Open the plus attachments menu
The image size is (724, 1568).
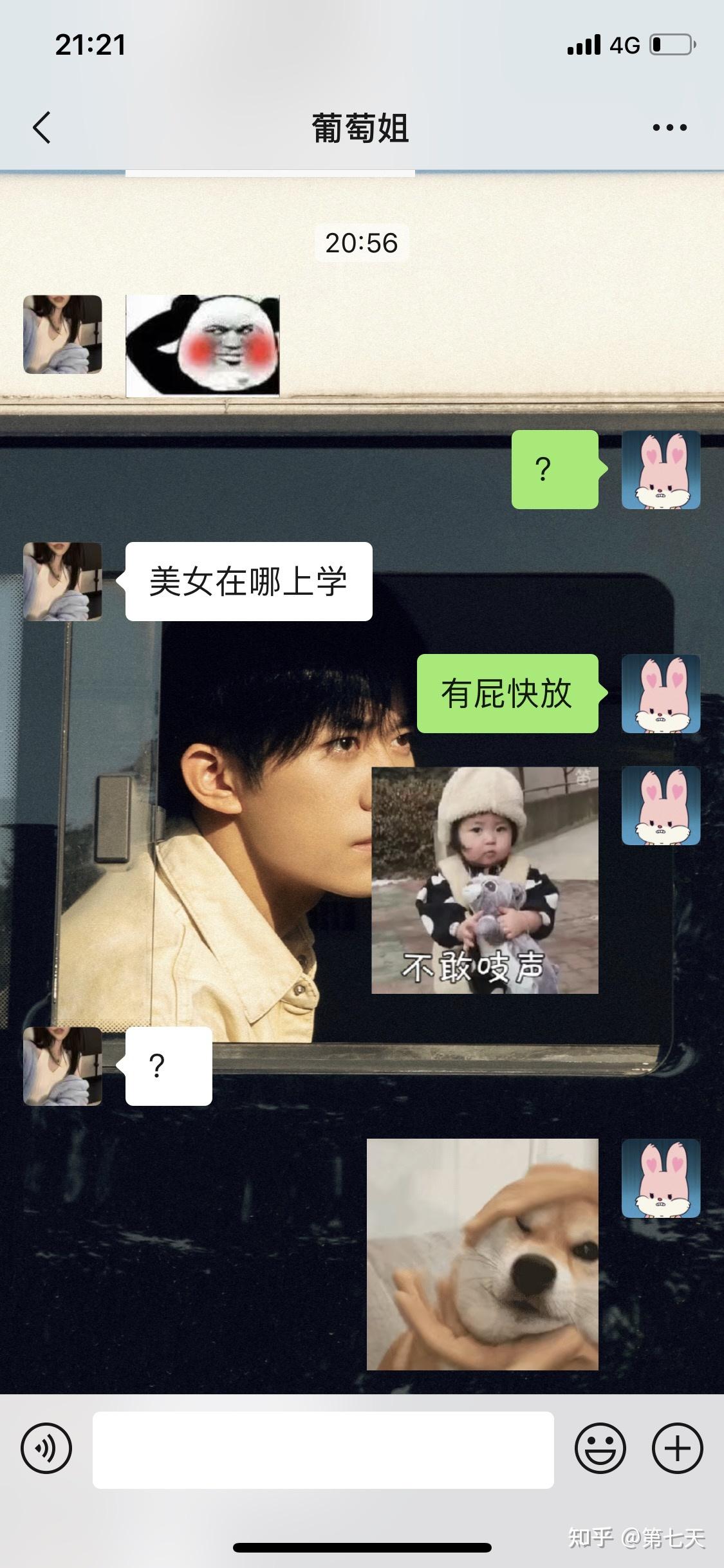click(x=677, y=1449)
